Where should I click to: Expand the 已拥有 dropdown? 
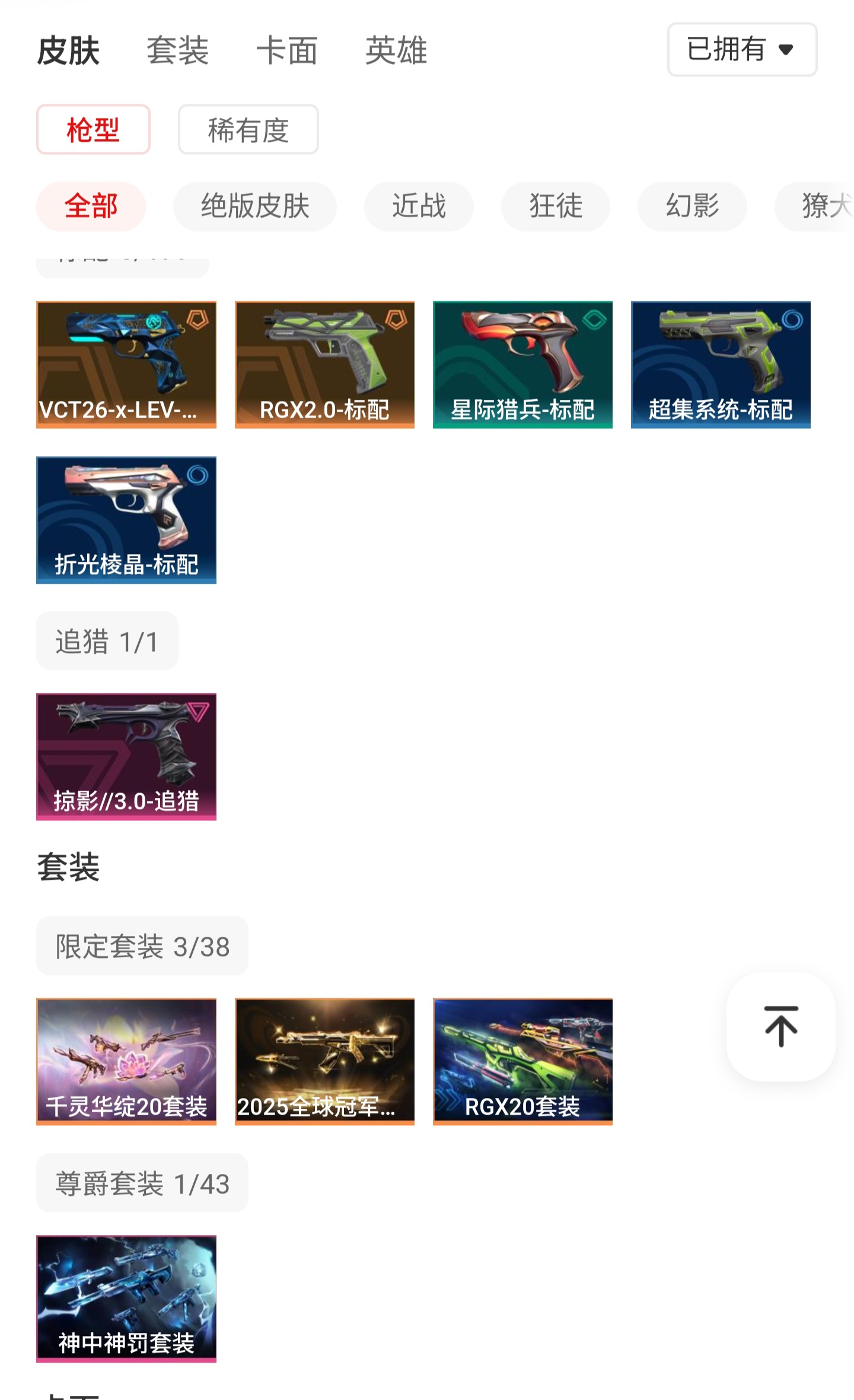pyautogui.click(x=741, y=50)
